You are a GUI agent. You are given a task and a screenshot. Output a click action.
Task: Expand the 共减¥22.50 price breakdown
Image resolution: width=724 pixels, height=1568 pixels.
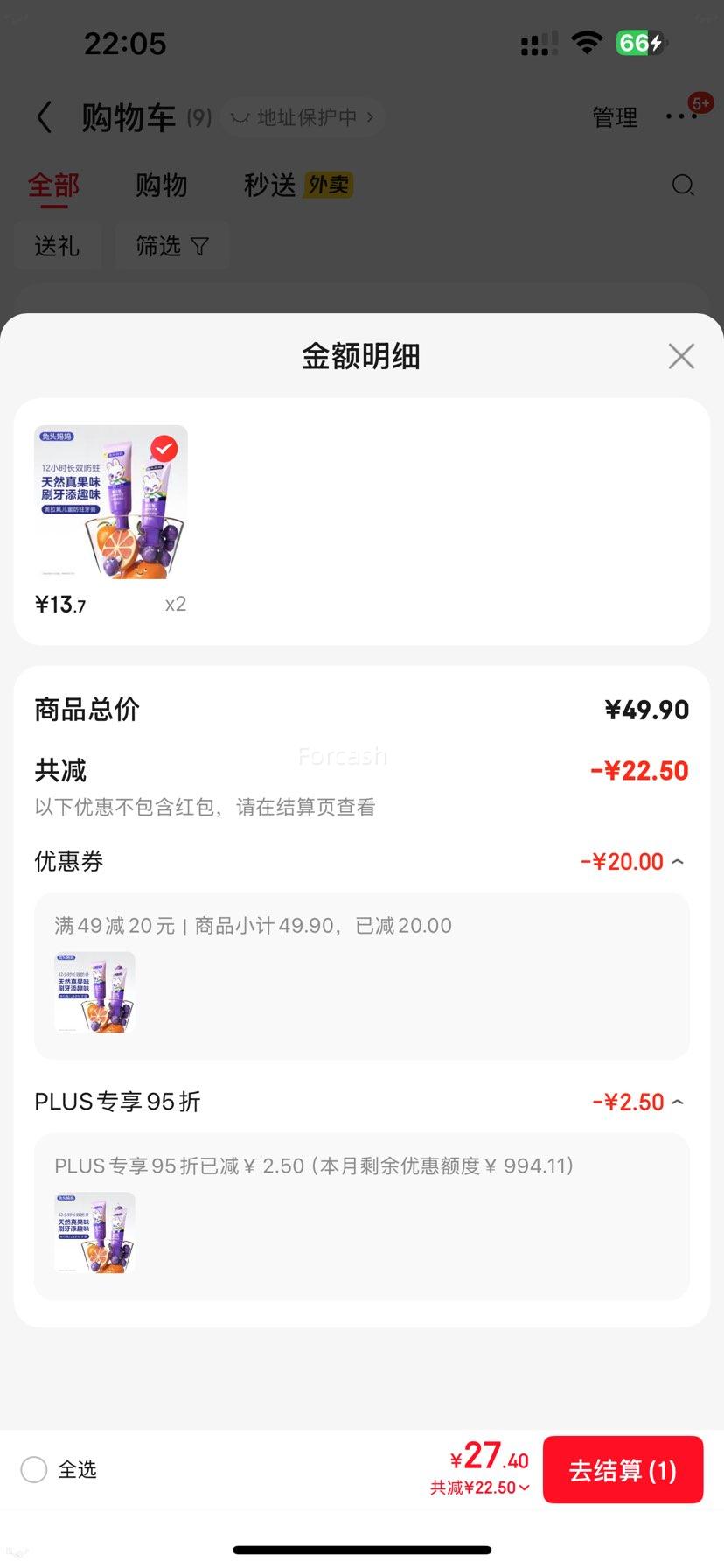(477, 1487)
